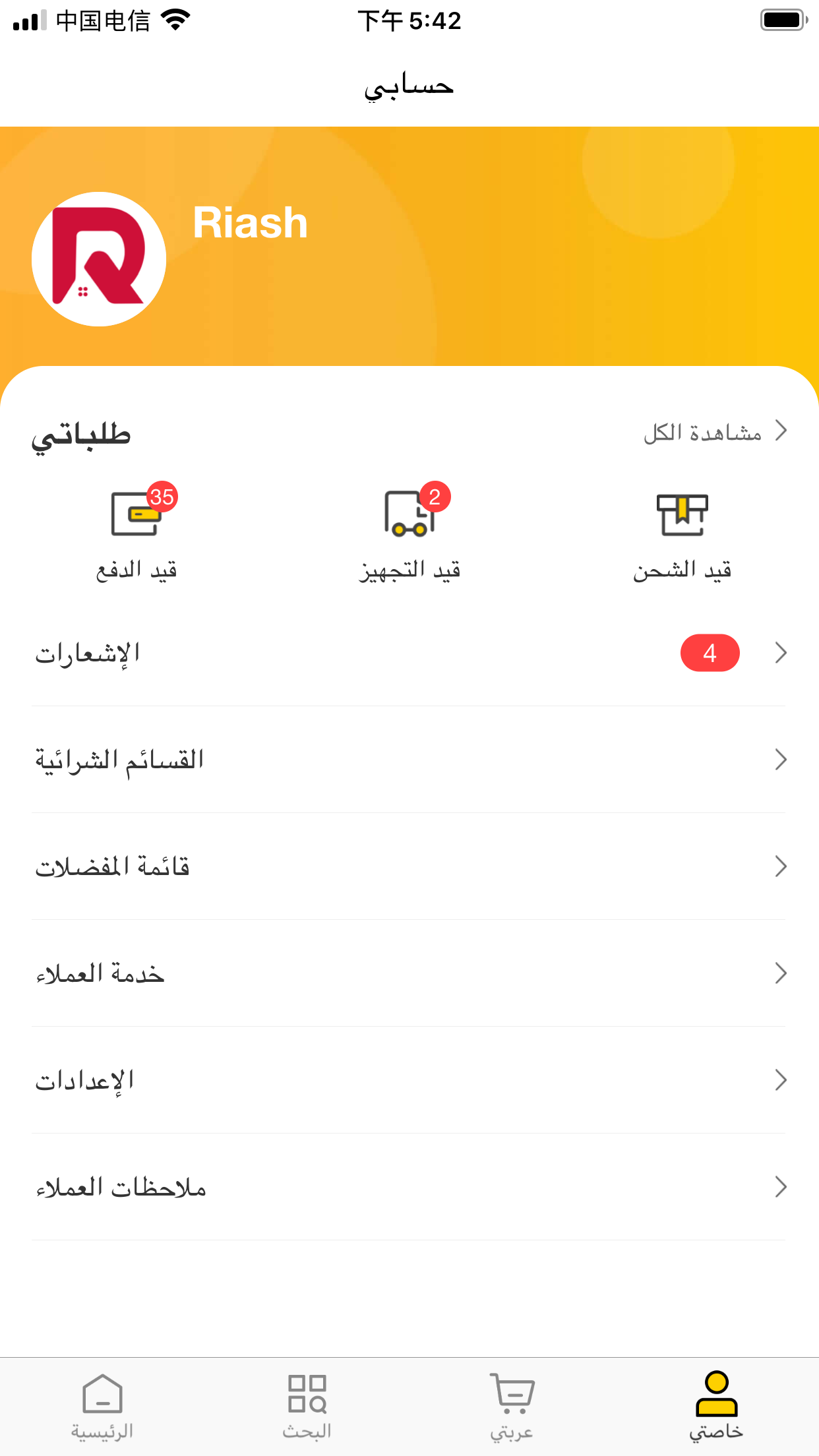Screen dimensions: 819x1456
Task: Tap مشاهدة الكل to view all orders
Action: [714, 433]
